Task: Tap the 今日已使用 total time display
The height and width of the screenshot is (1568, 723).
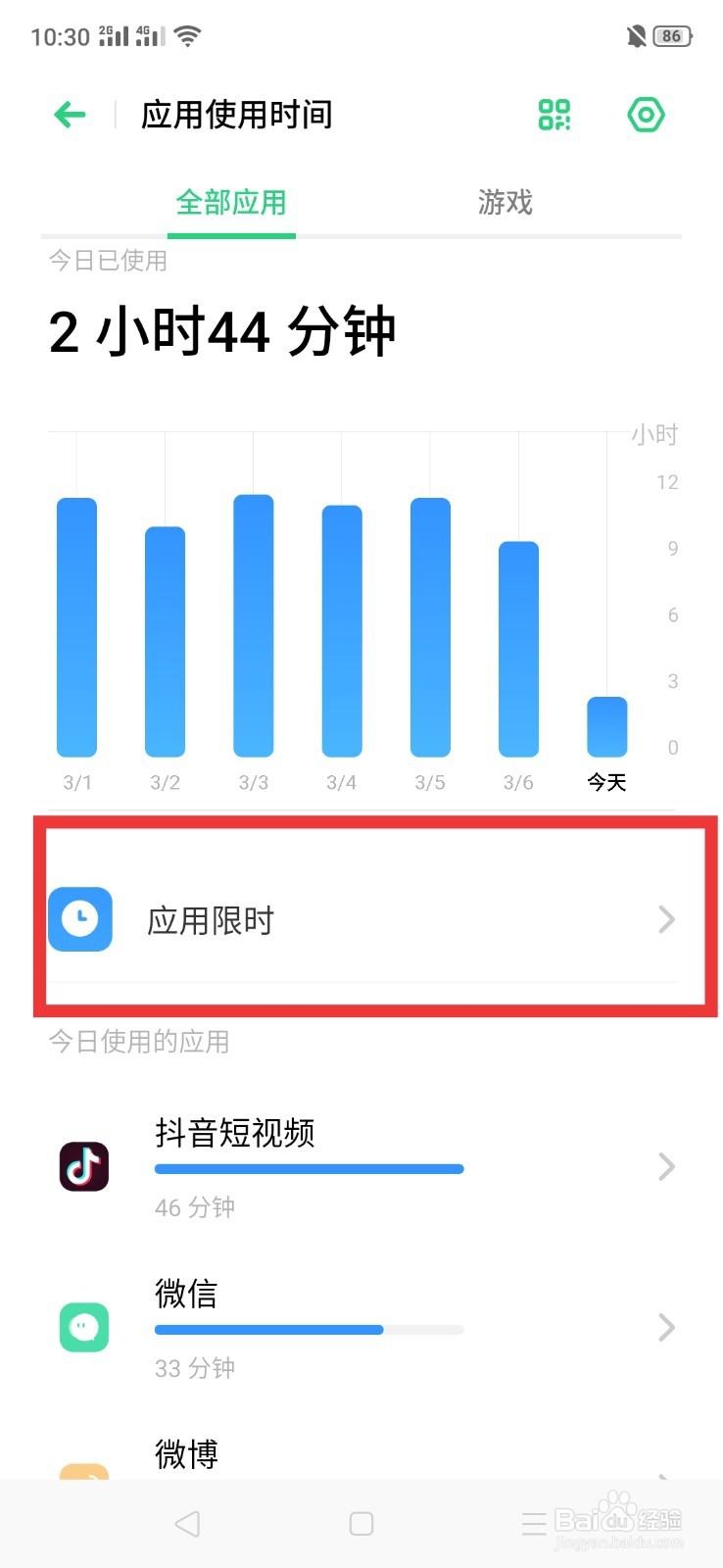Action: coord(220,331)
